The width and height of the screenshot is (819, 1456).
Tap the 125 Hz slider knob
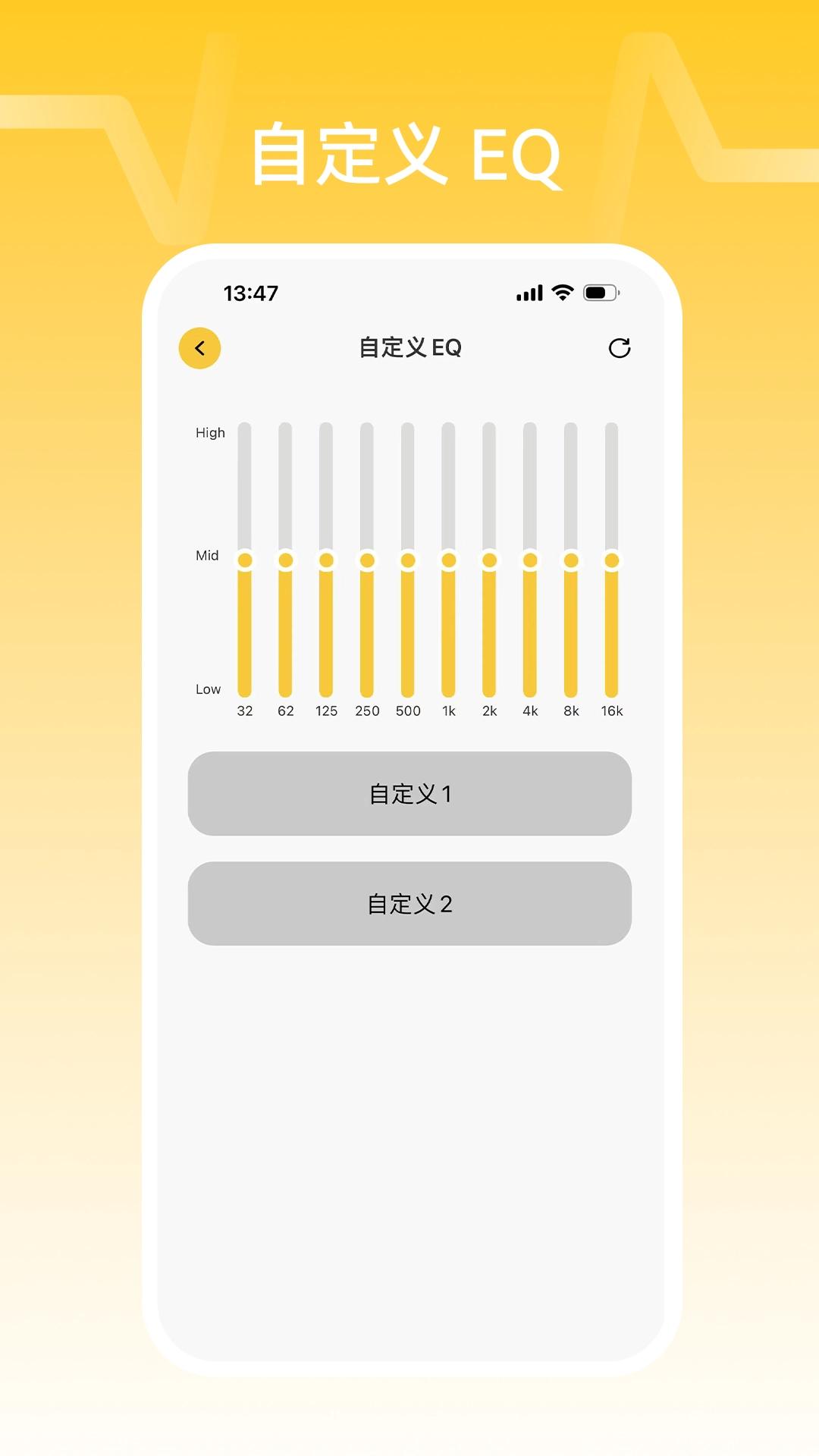click(x=327, y=561)
